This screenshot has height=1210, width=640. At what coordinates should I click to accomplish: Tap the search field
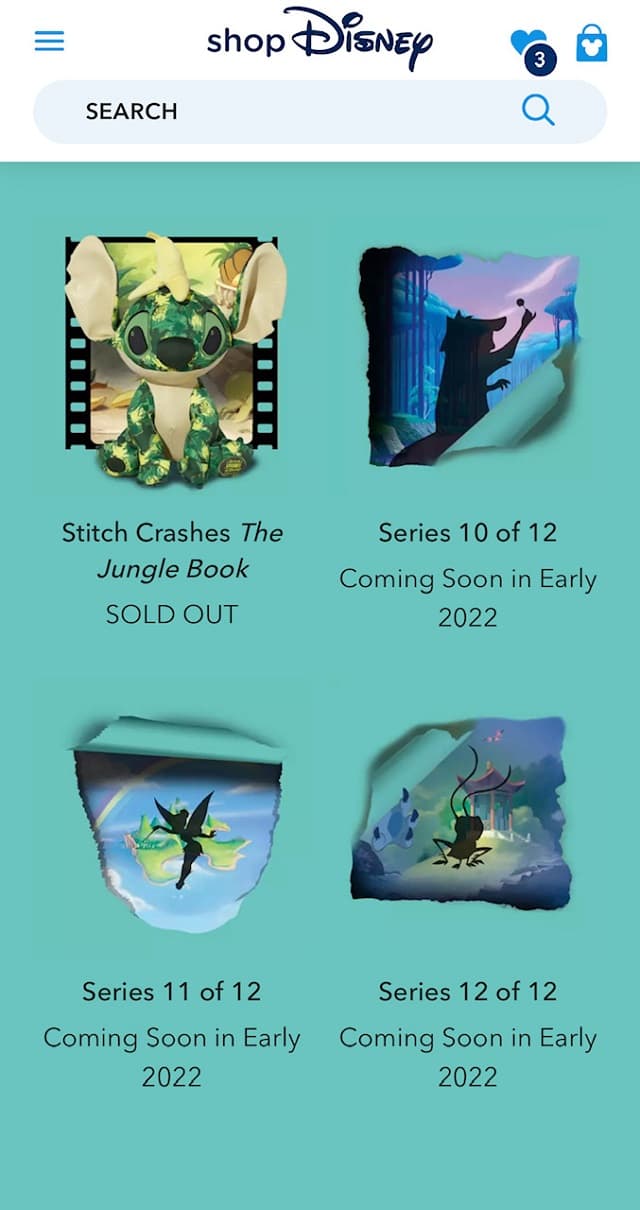[280, 111]
